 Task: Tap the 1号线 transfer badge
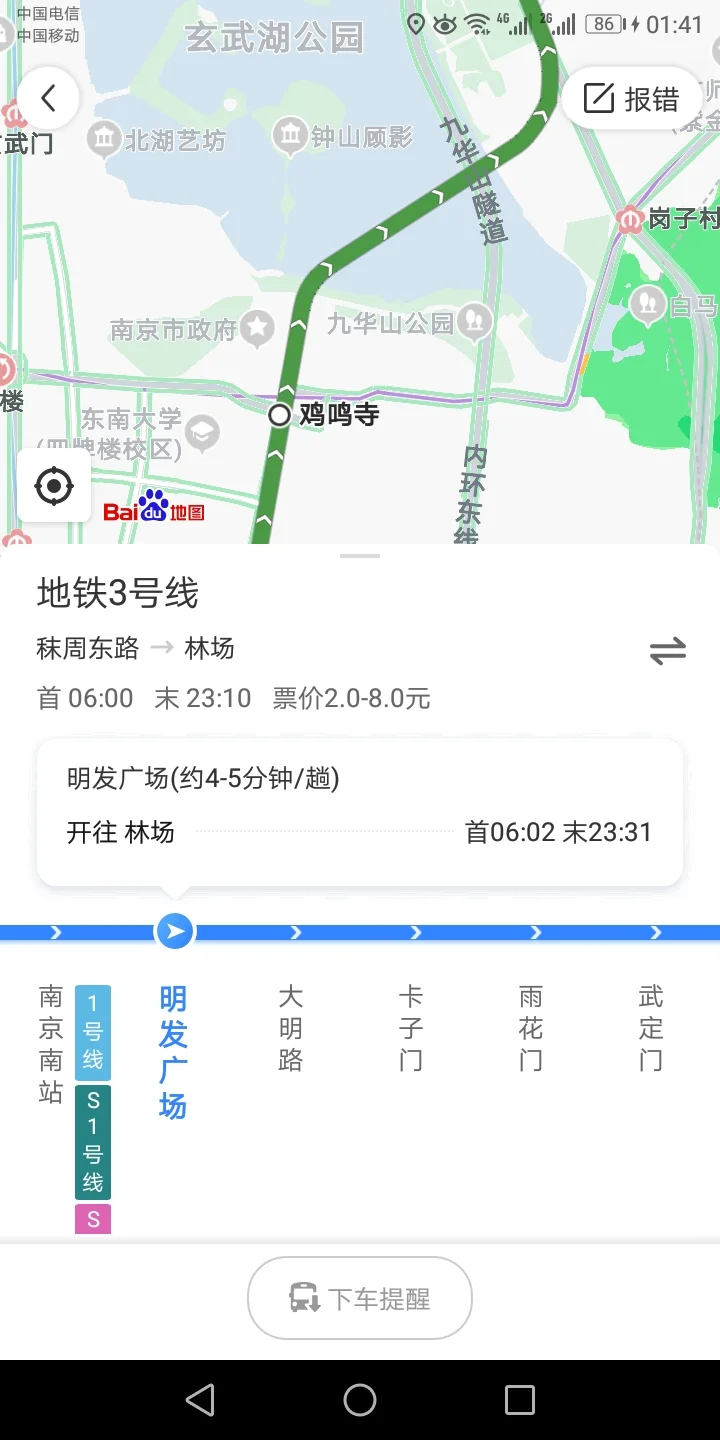[92, 1032]
